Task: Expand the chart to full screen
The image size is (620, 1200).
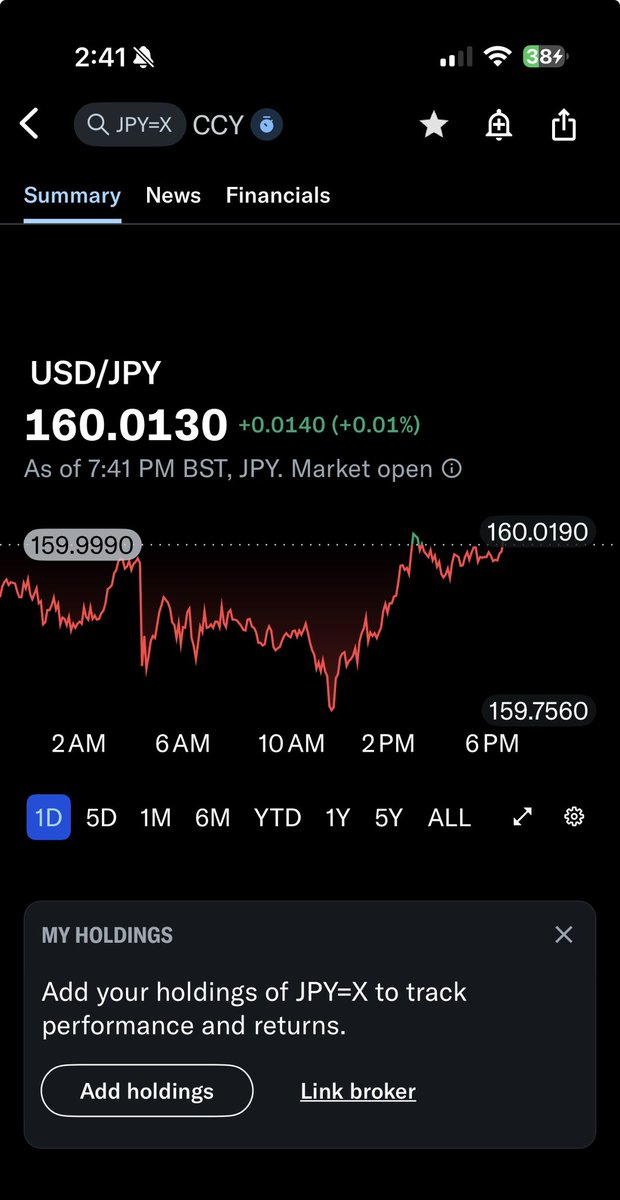Action: point(523,817)
